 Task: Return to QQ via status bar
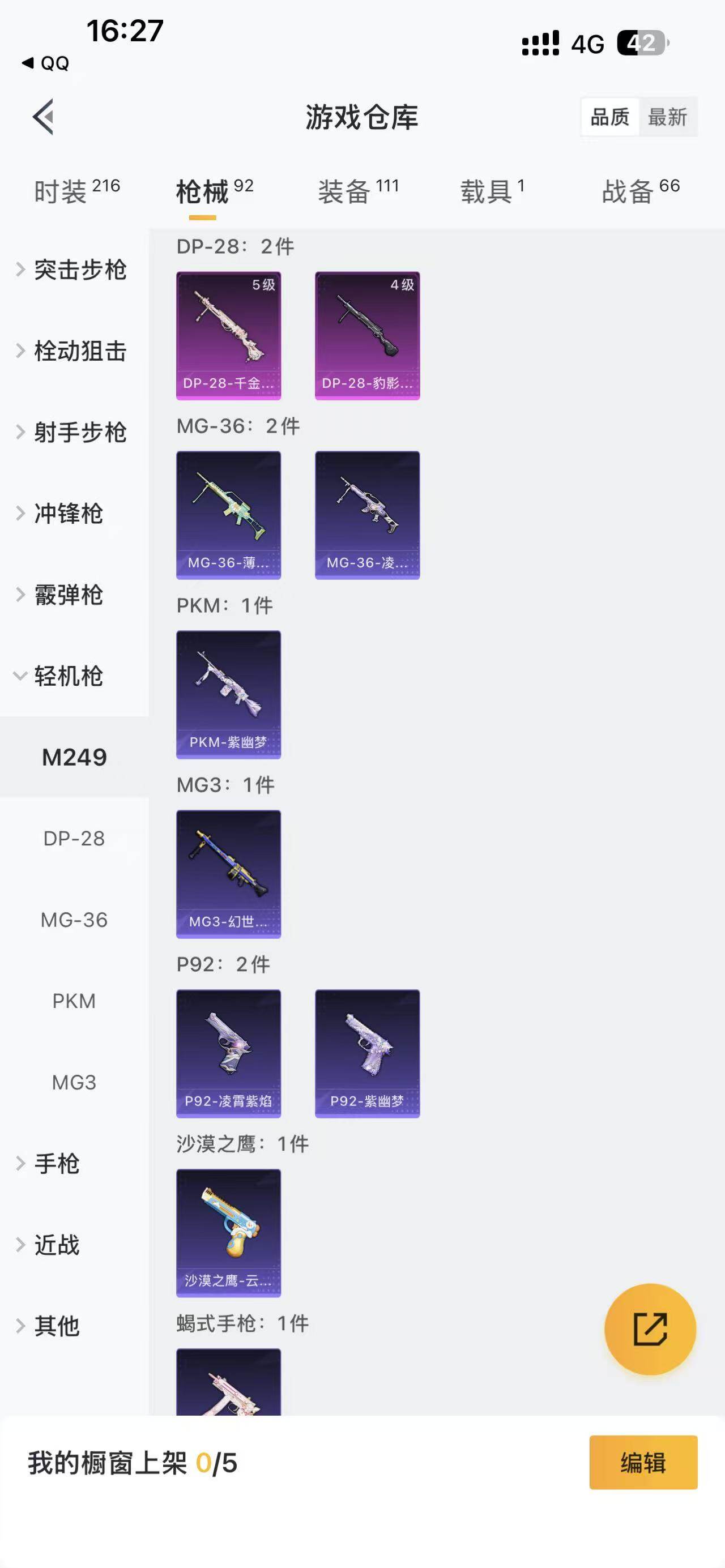pyautogui.click(x=46, y=63)
